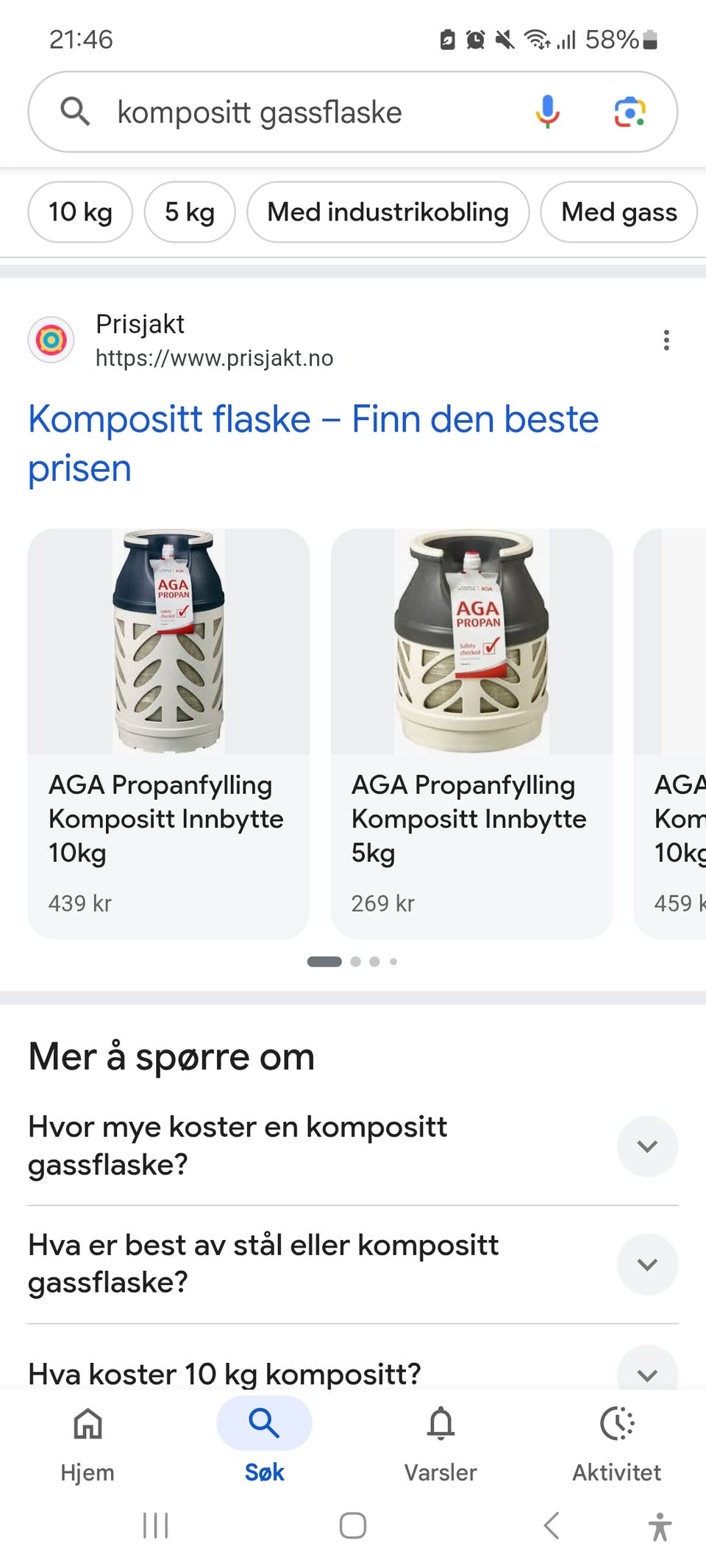Select the 5 kg filter chip

(x=190, y=212)
